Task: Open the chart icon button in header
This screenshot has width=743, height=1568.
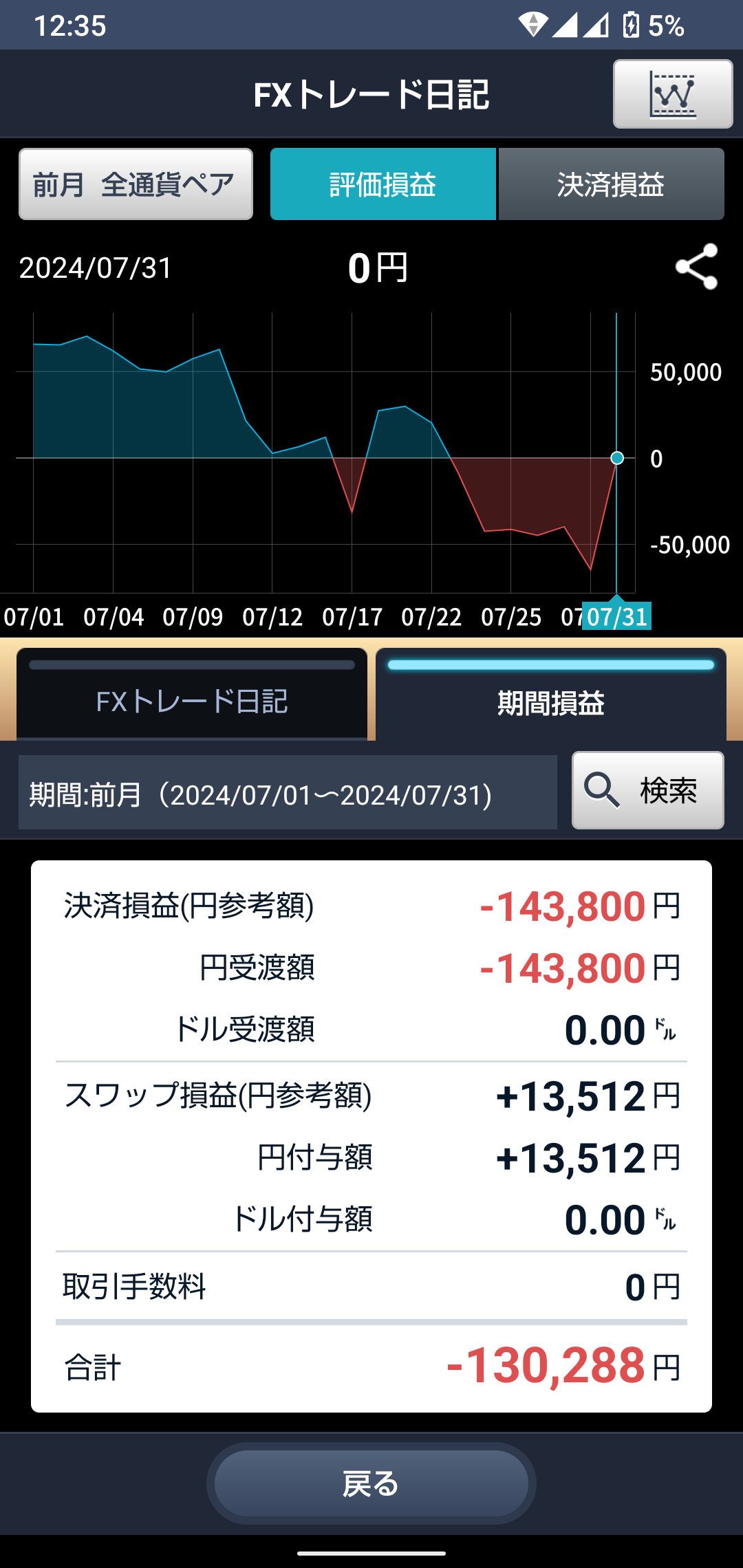Action: point(672,94)
